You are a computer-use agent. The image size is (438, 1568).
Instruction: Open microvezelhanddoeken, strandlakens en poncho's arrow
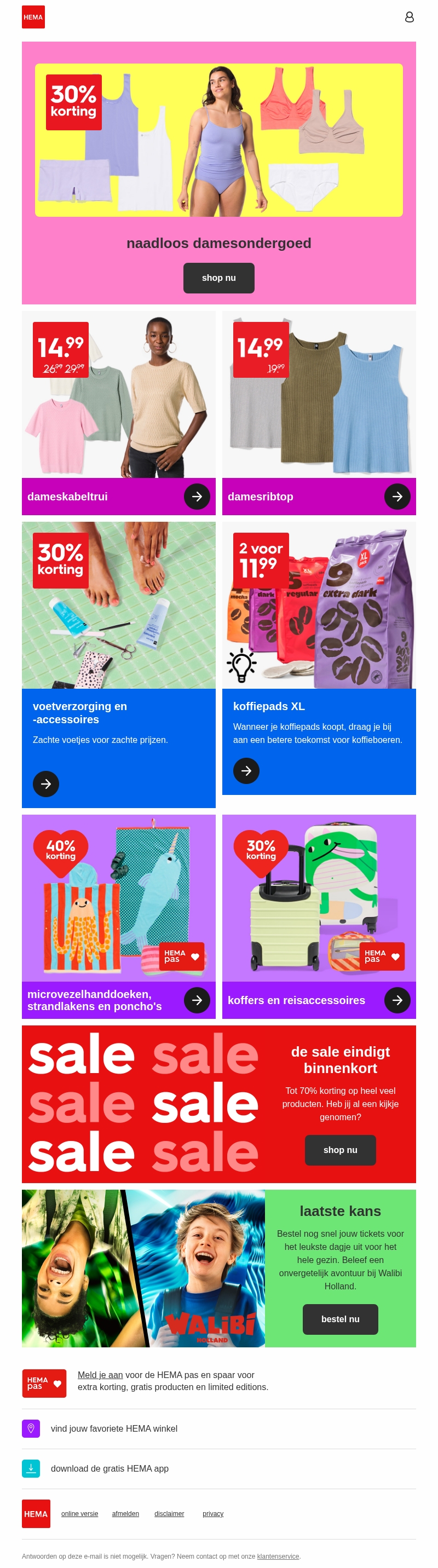click(x=197, y=1000)
